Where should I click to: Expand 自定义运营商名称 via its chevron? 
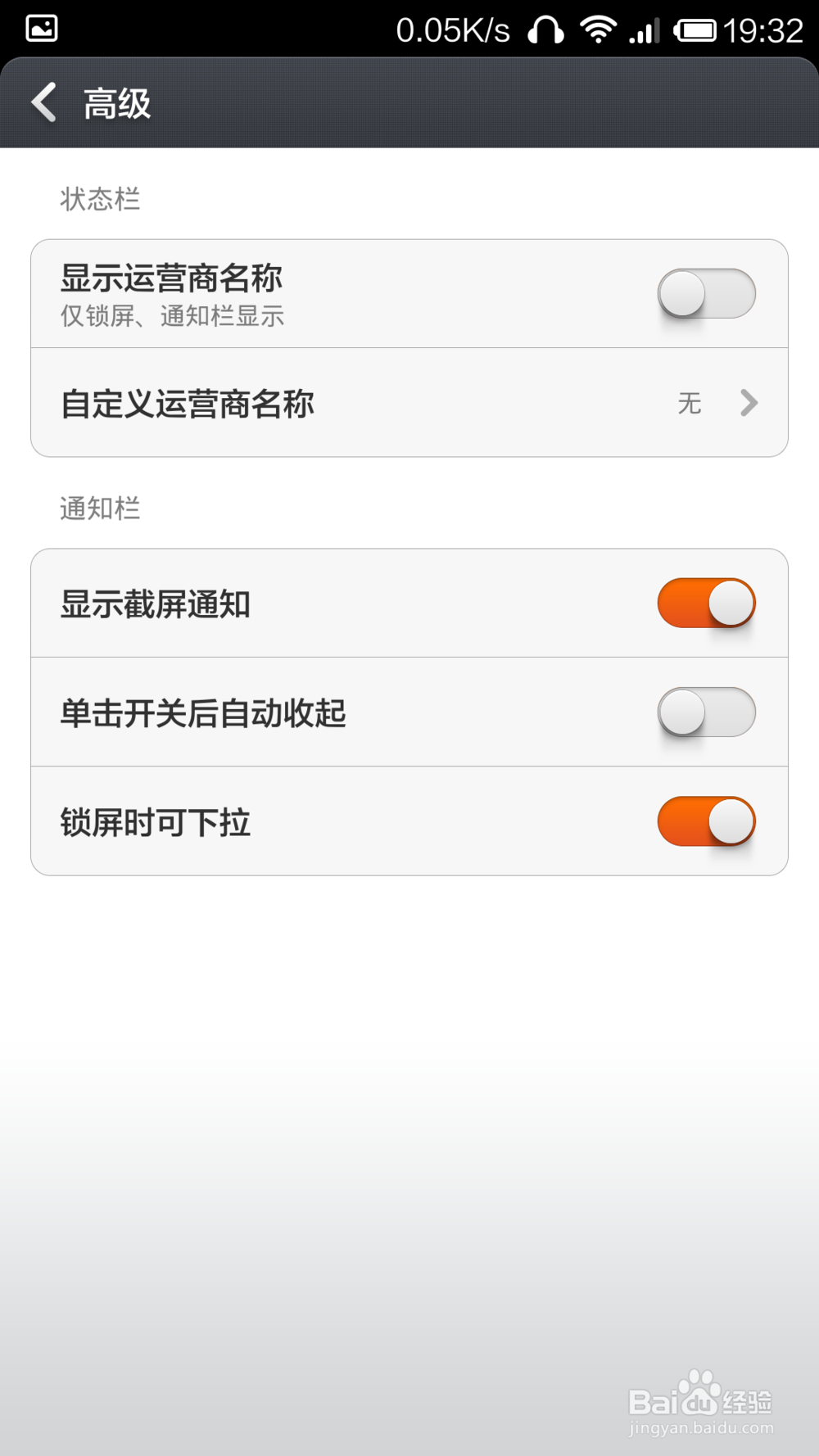tap(748, 403)
